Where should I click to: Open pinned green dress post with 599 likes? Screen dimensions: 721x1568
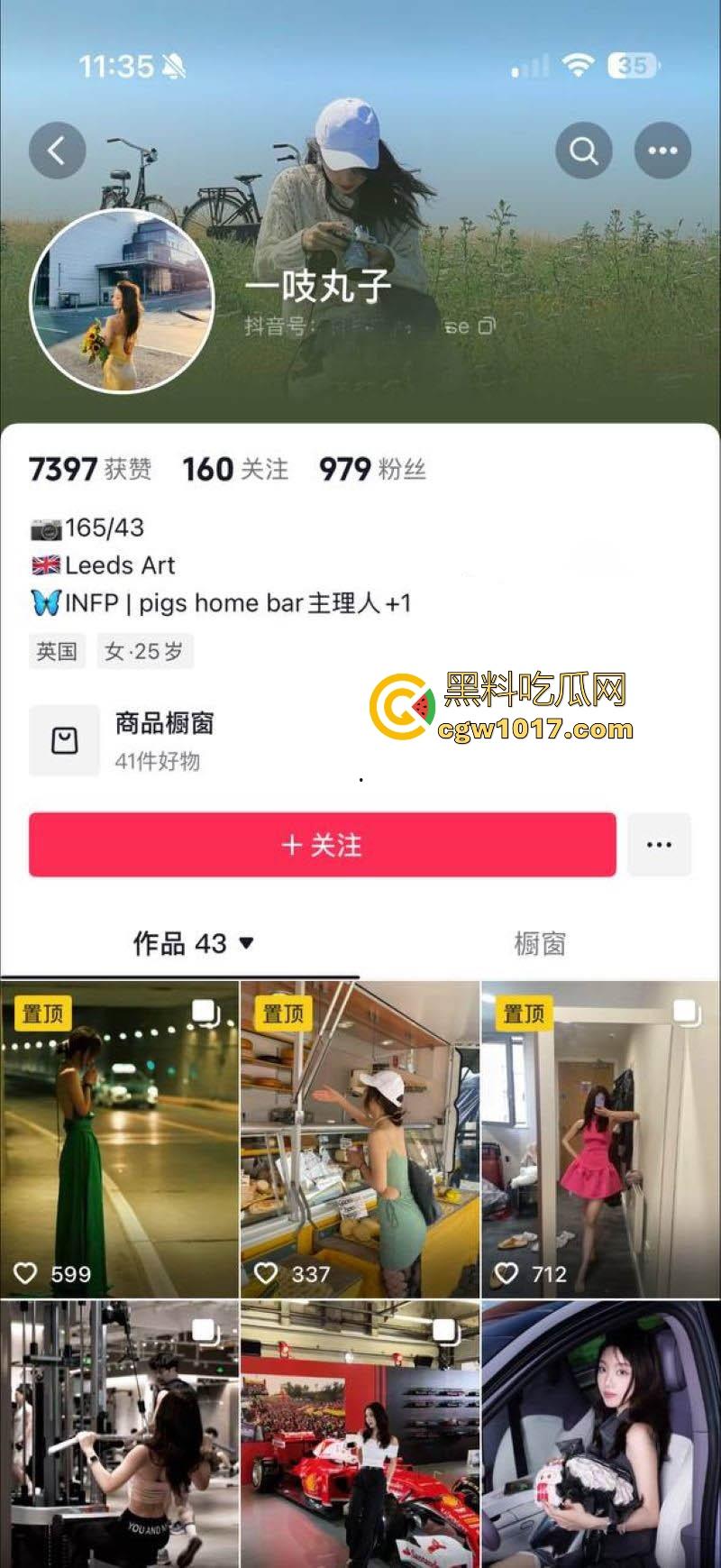119,1138
